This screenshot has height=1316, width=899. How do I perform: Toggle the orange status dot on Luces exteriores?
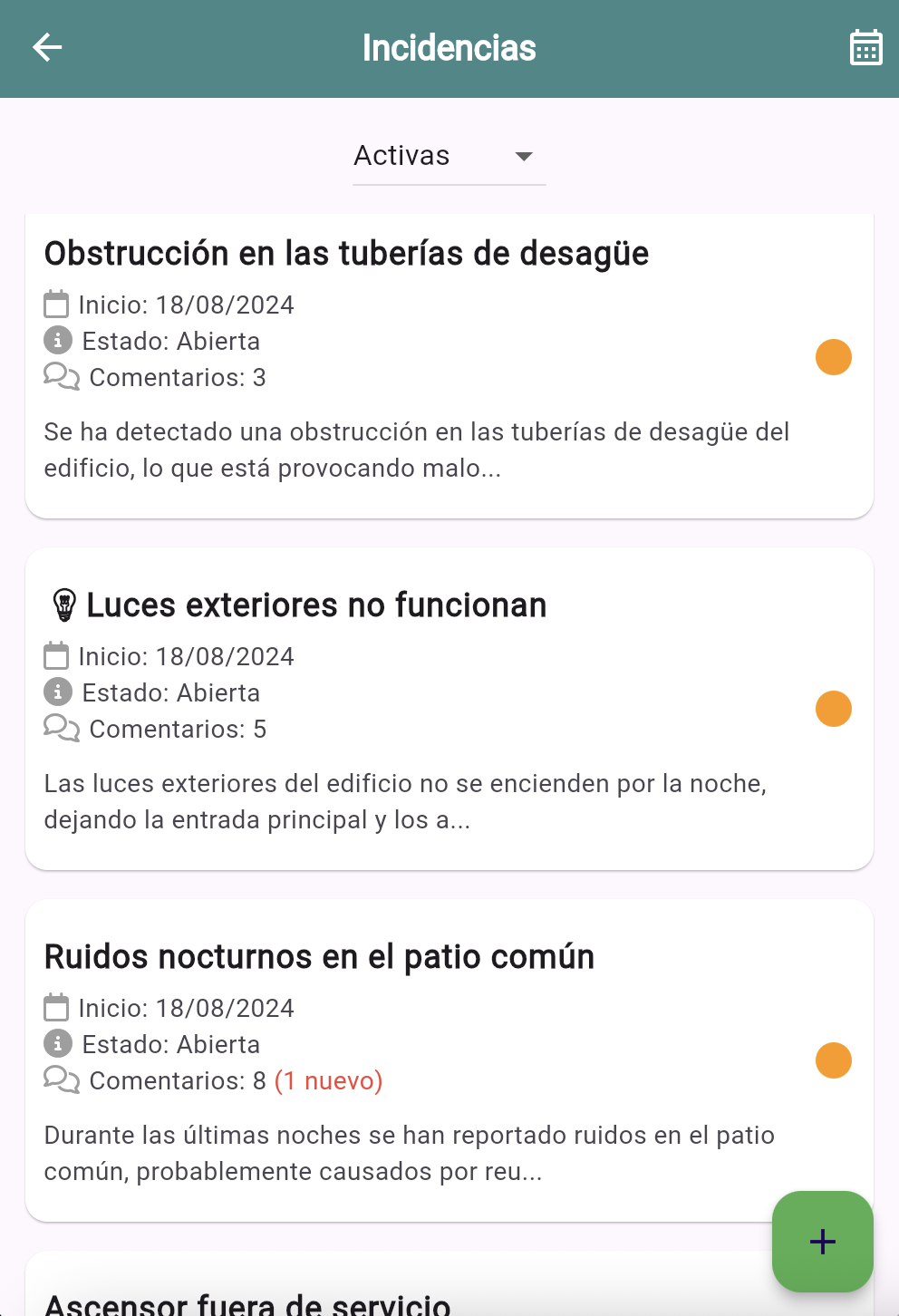tap(833, 708)
